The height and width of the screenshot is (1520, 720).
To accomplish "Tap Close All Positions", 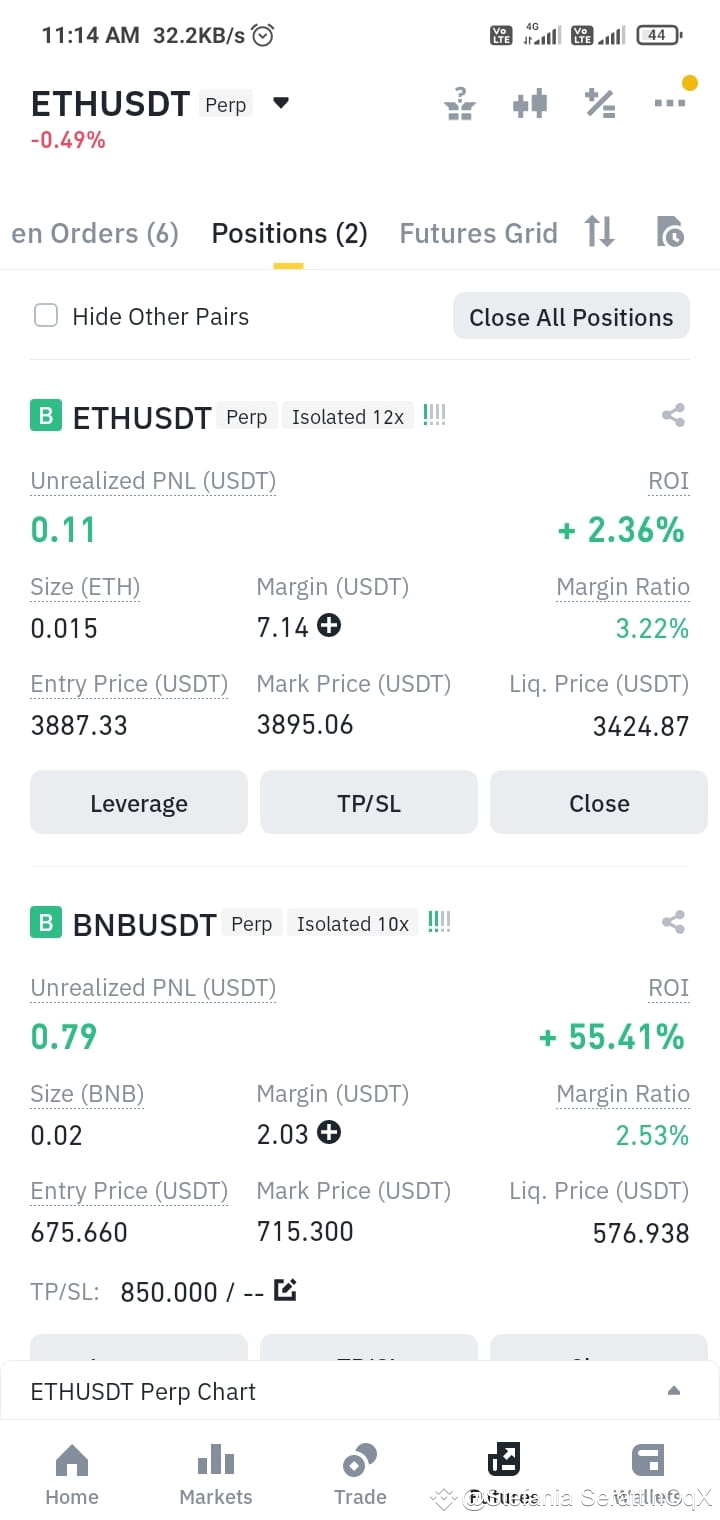I will (x=571, y=317).
